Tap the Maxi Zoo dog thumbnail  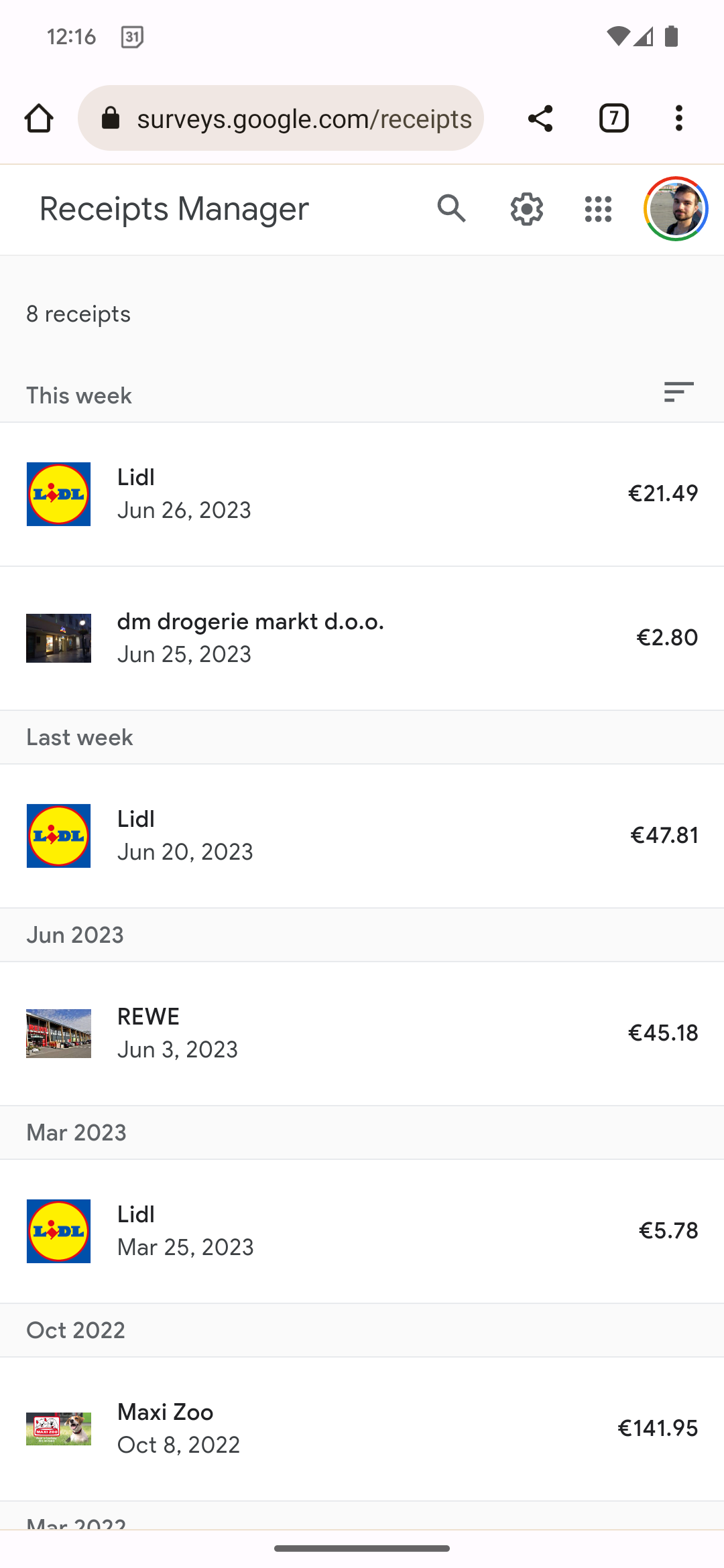click(58, 1427)
